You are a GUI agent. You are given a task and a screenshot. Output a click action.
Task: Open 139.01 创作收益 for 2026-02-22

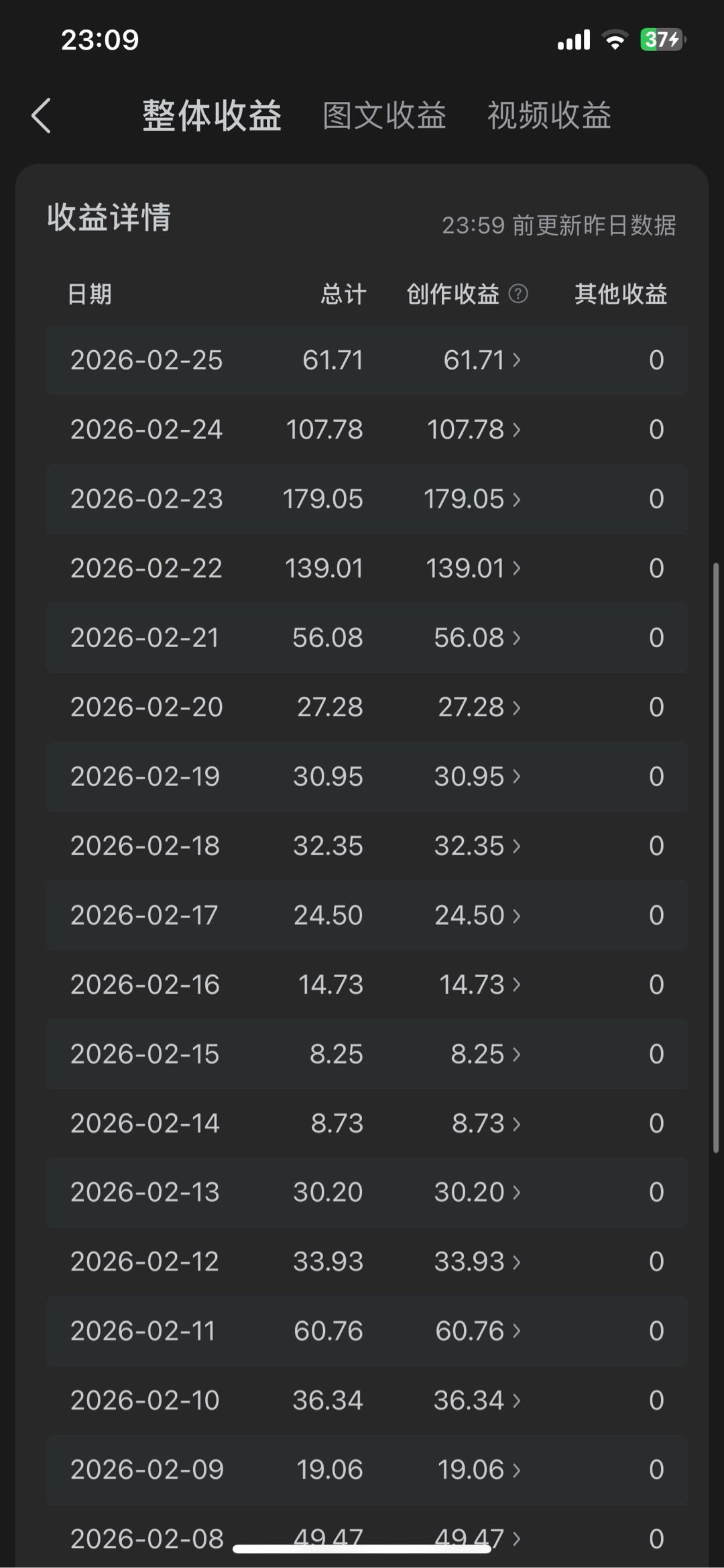click(473, 568)
